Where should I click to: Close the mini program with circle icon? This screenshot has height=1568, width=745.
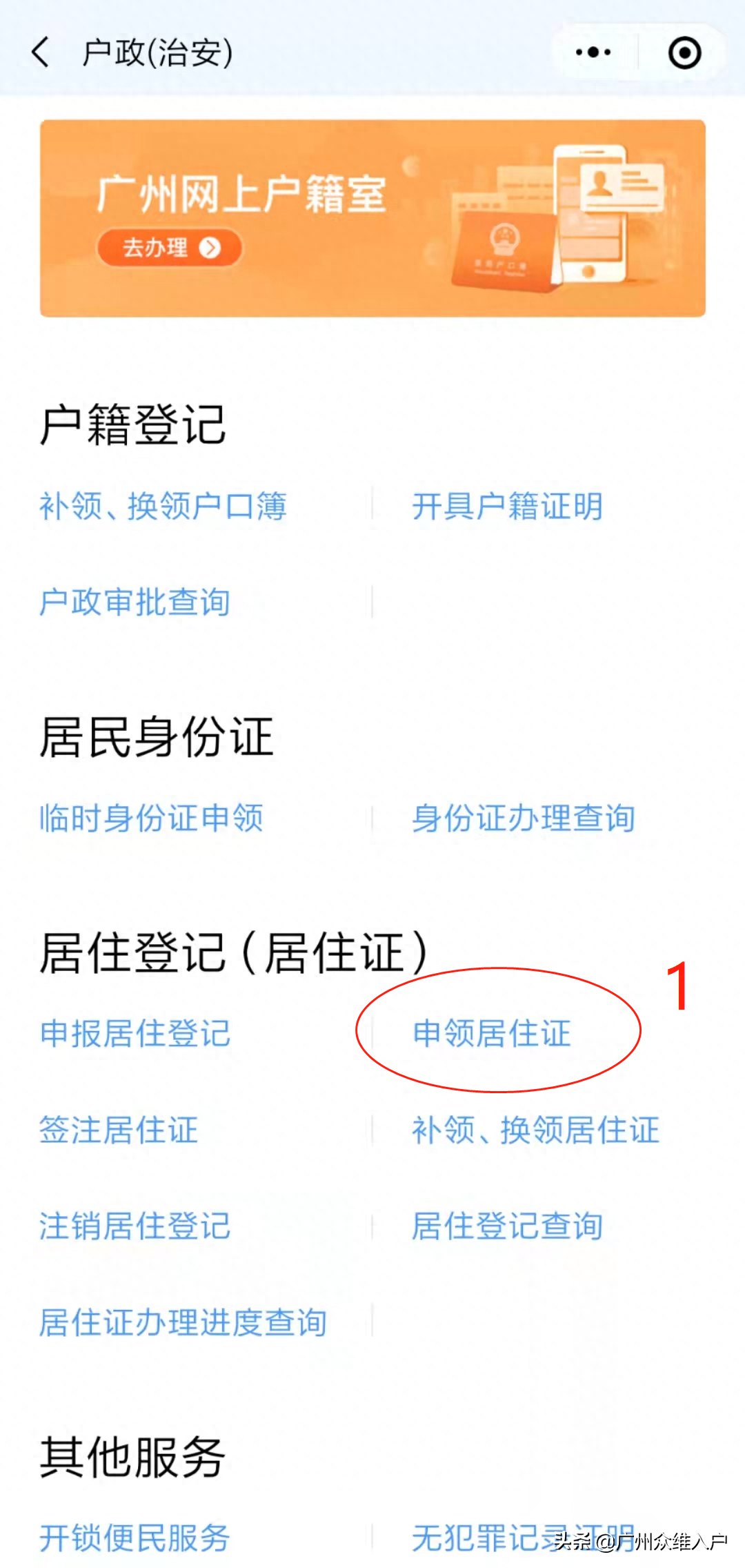(x=684, y=52)
